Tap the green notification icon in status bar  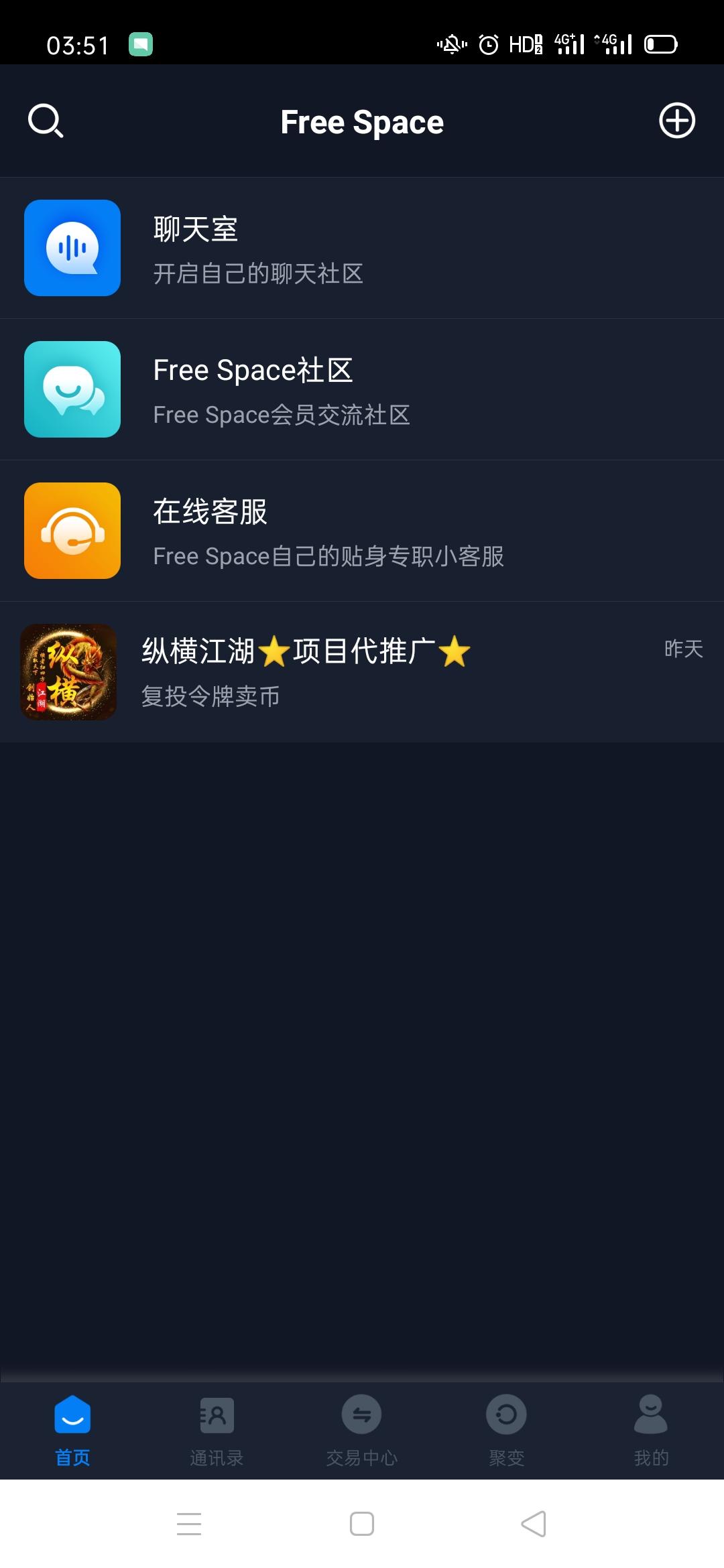(x=139, y=42)
